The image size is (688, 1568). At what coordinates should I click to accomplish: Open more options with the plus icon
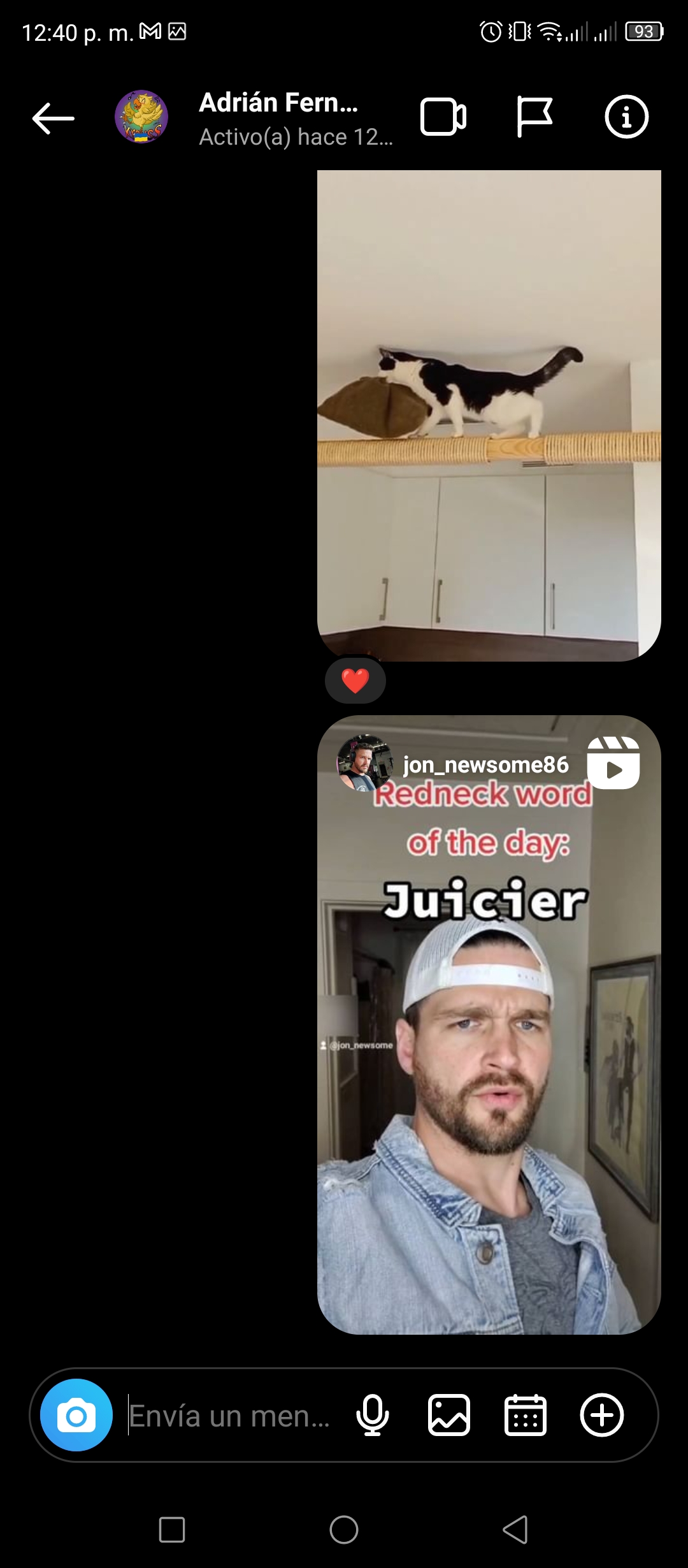(x=602, y=1415)
